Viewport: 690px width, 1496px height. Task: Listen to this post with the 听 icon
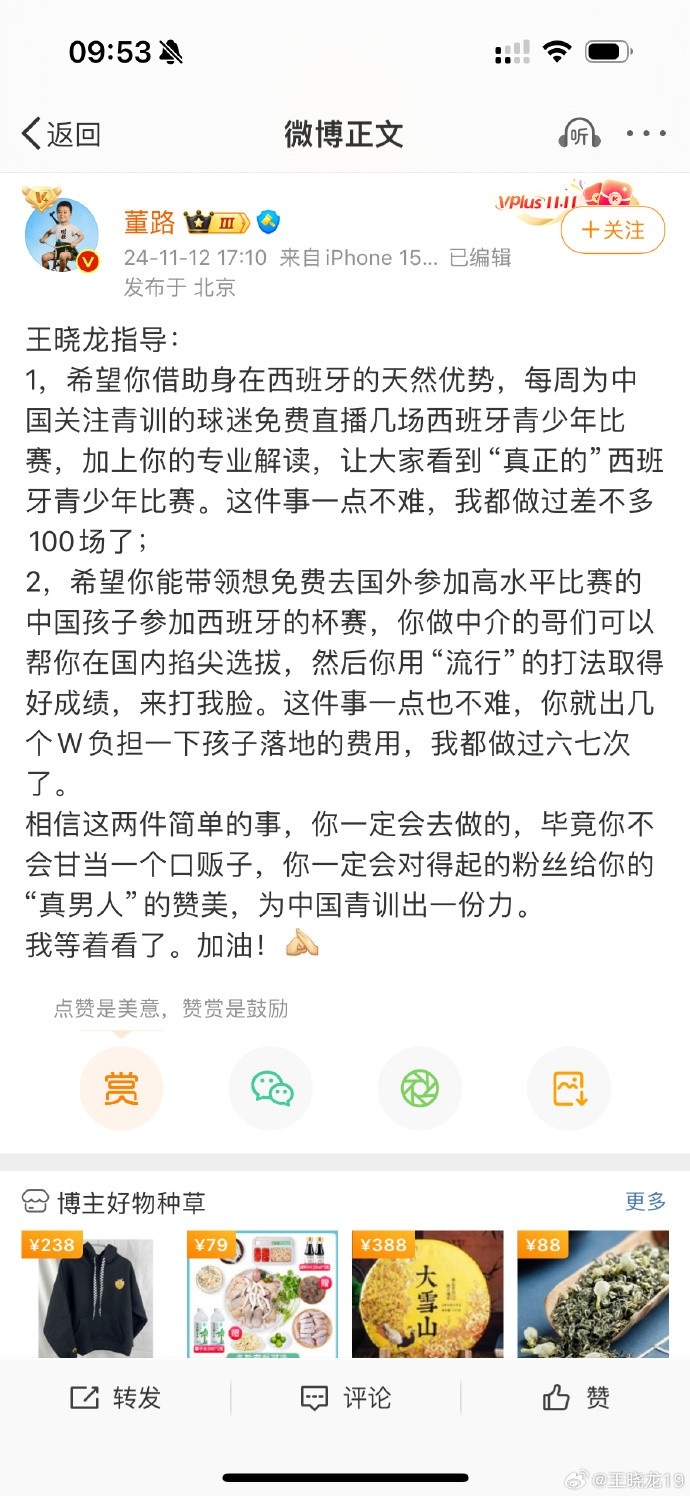[578, 134]
